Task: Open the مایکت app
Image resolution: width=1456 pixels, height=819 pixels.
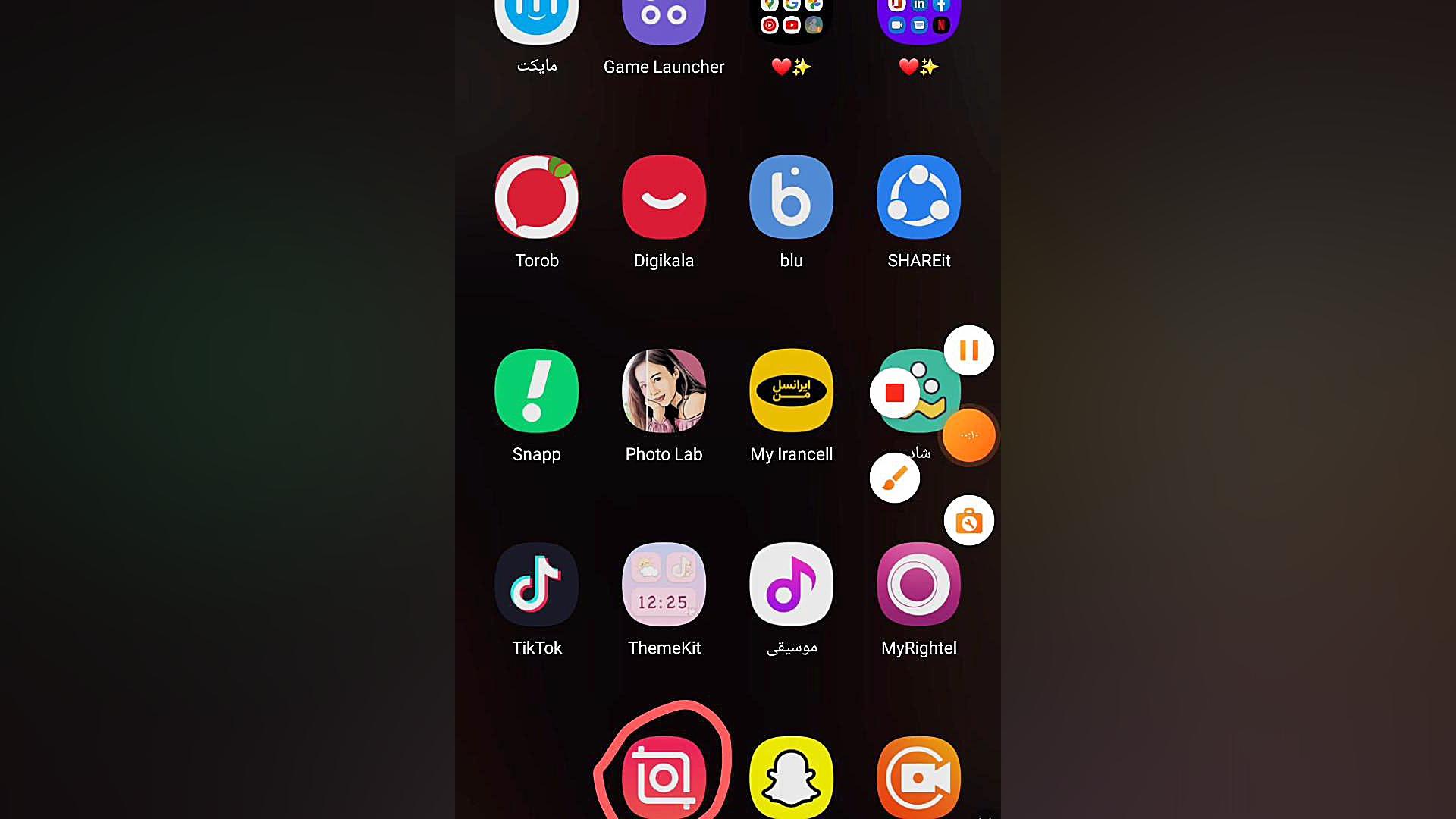Action: [x=536, y=23]
